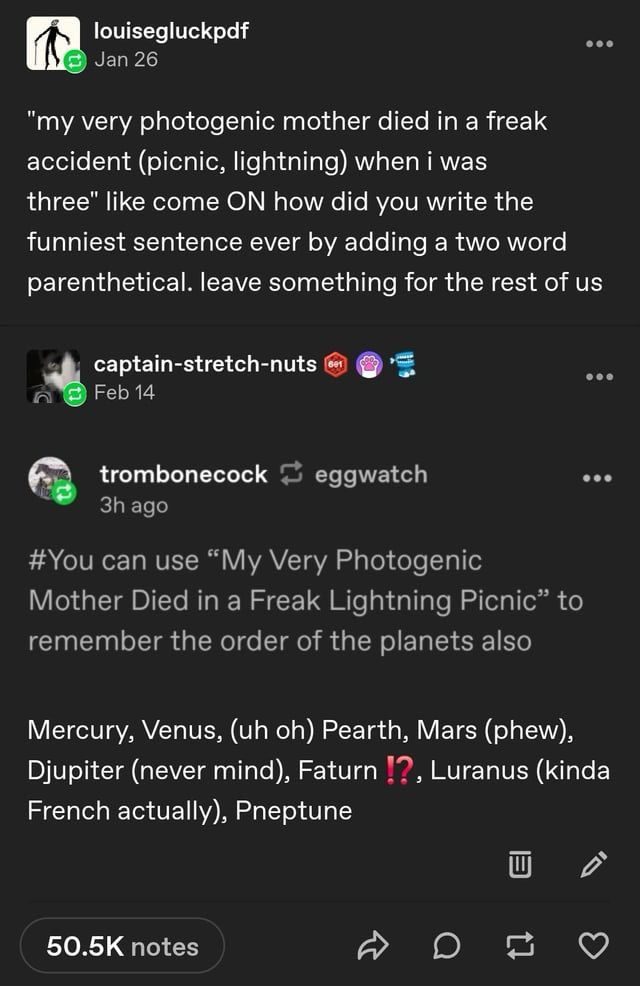Share this post

point(372,945)
